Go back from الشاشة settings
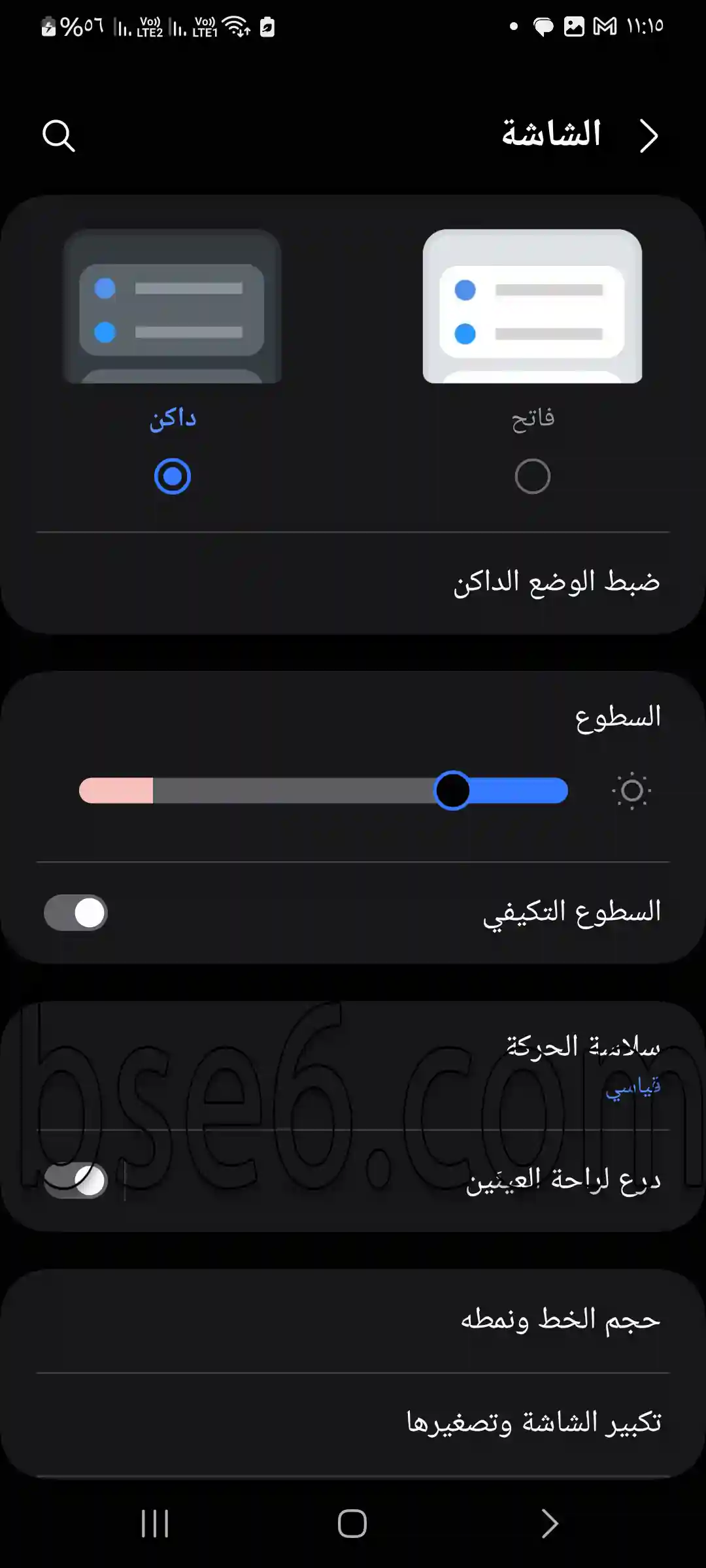This screenshot has height=1568, width=706. pos(648,135)
